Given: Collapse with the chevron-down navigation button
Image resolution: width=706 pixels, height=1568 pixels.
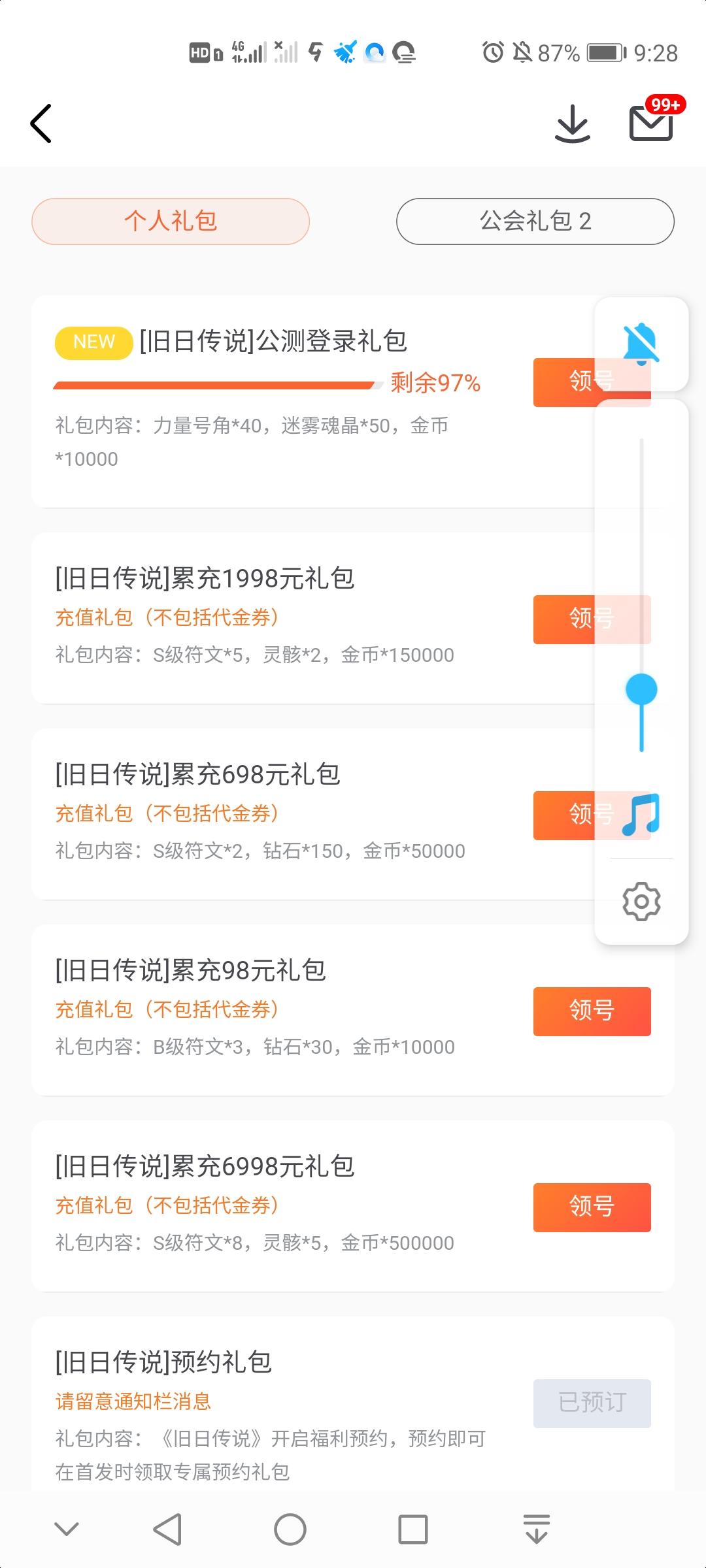Looking at the screenshot, I should 67,1527.
